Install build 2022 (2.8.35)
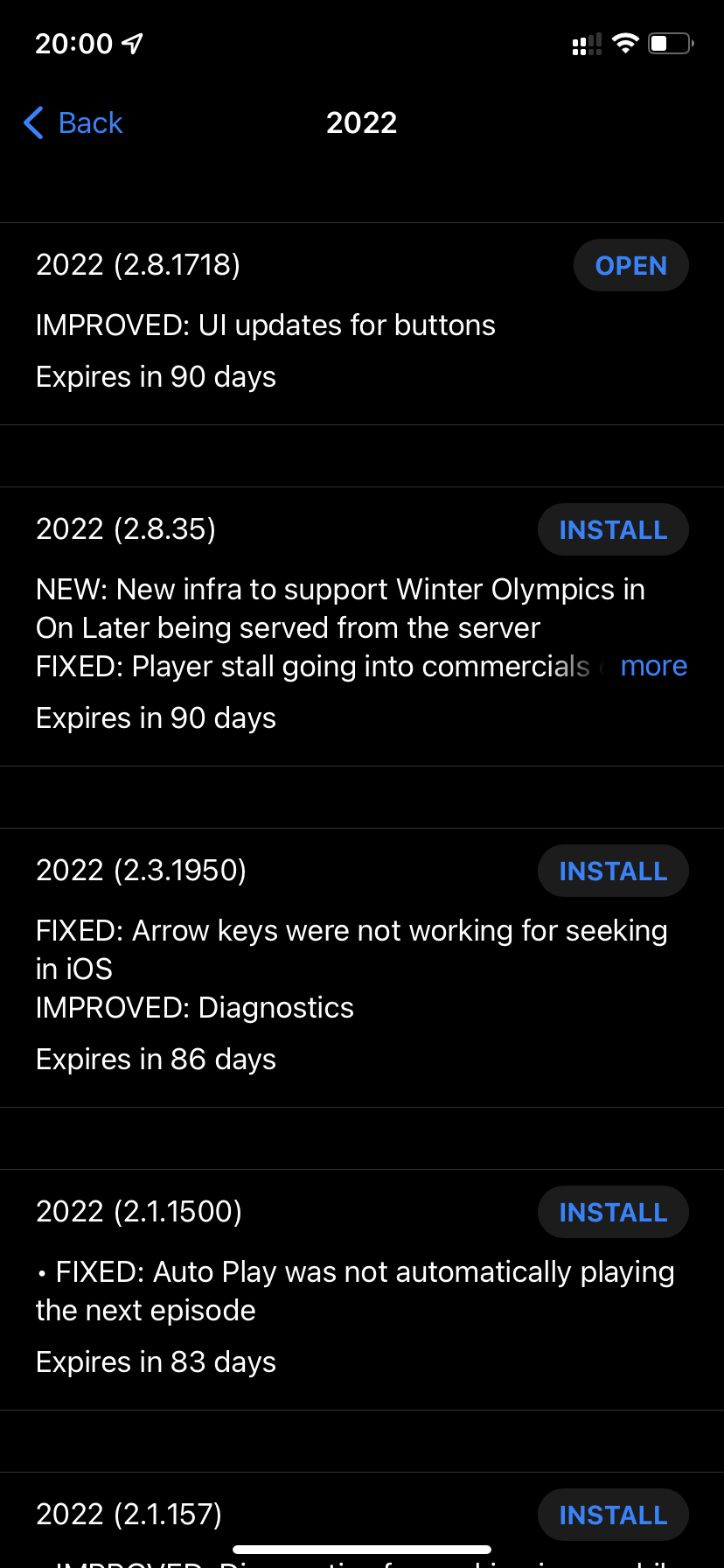 coord(613,529)
